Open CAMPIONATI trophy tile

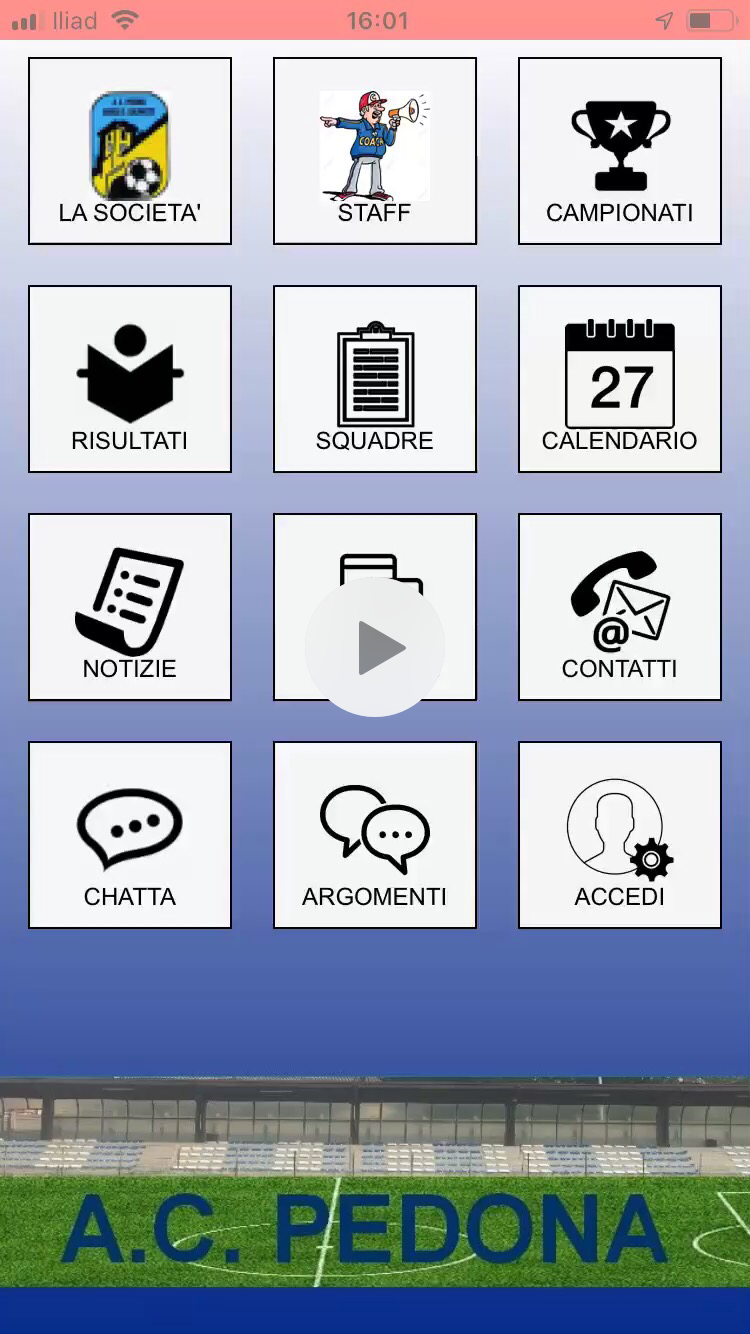(620, 151)
